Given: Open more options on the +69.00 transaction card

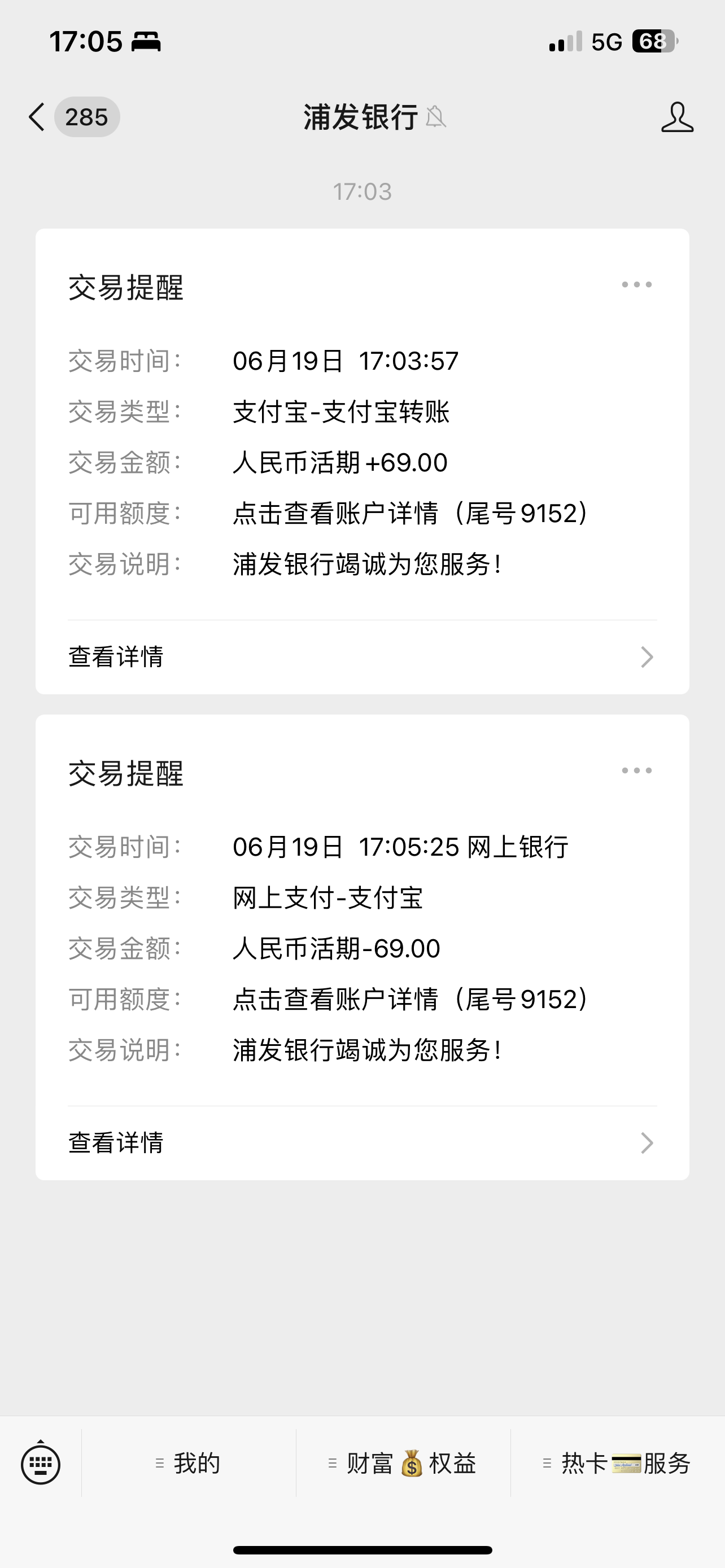Looking at the screenshot, I should [636, 284].
